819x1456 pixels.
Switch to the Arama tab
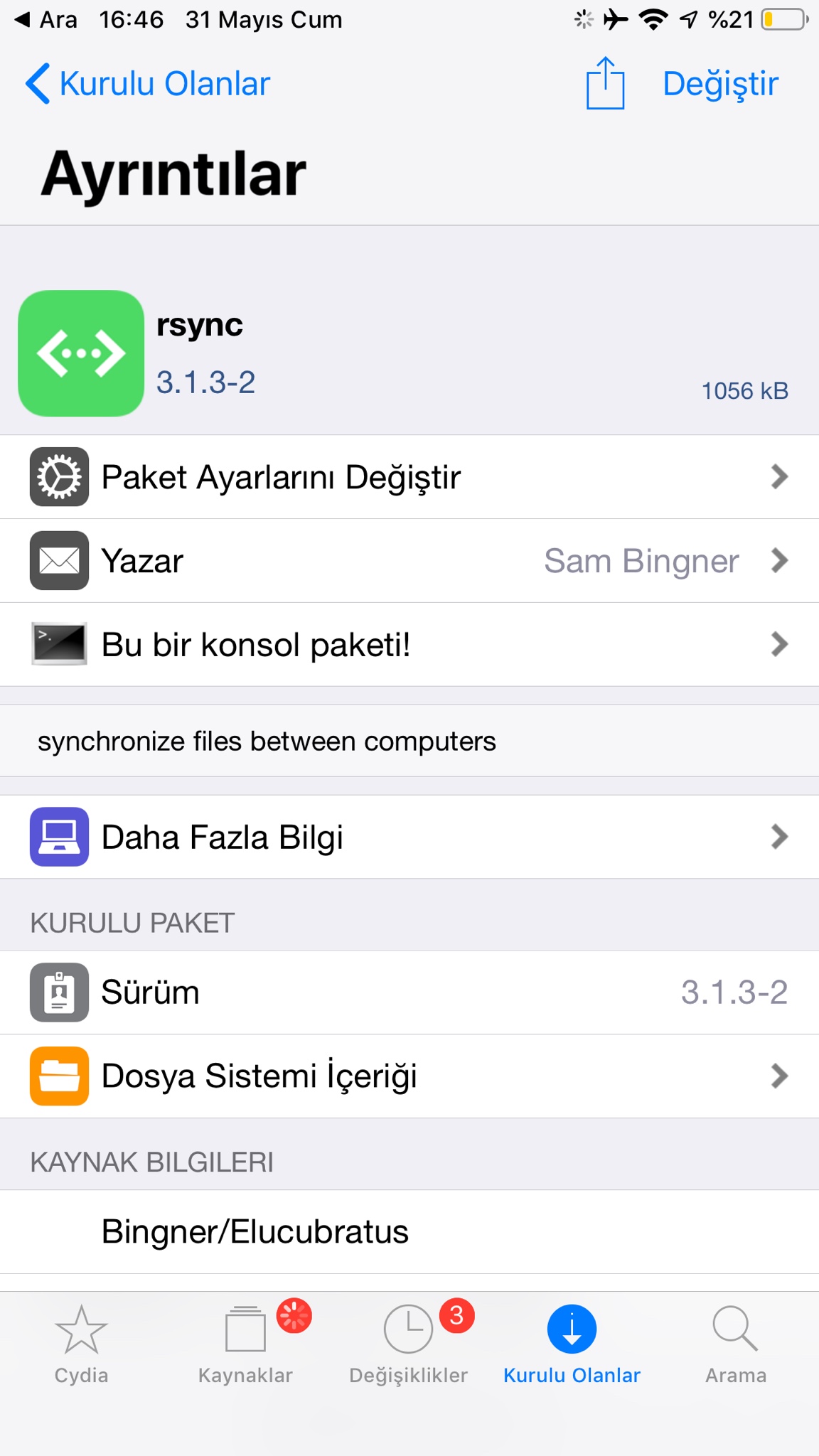[x=735, y=1344]
